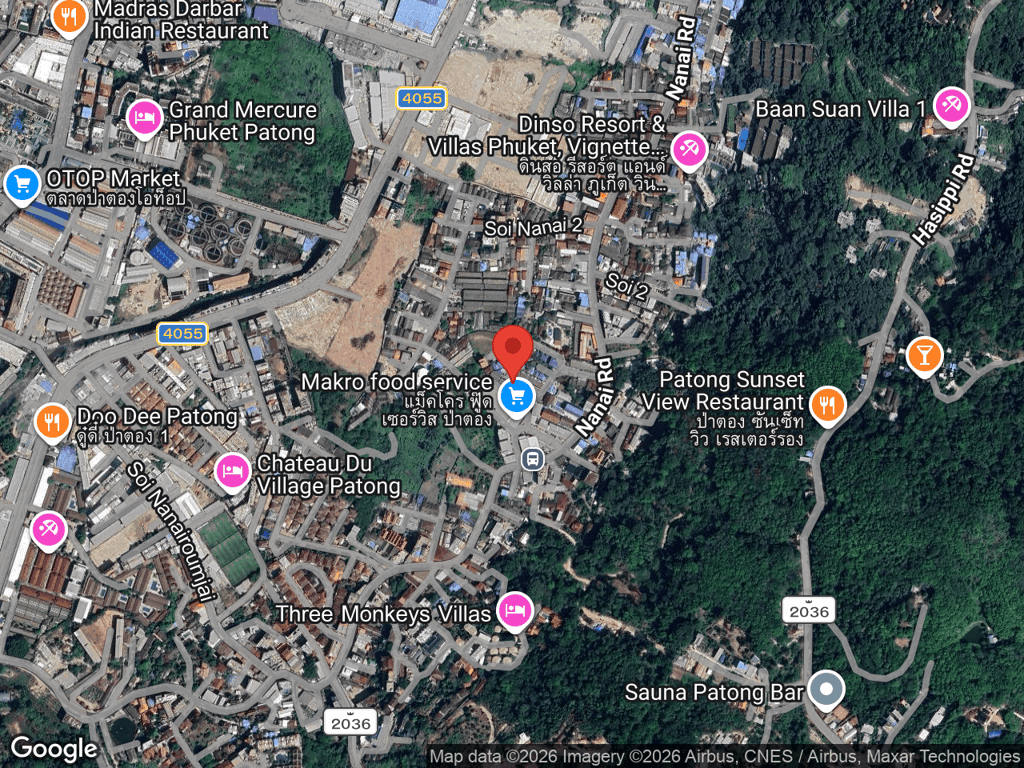This screenshot has height=768, width=1024.
Task: Open Madras Darbar Indian Restaurant marker
Action: [x=68, y=15]
